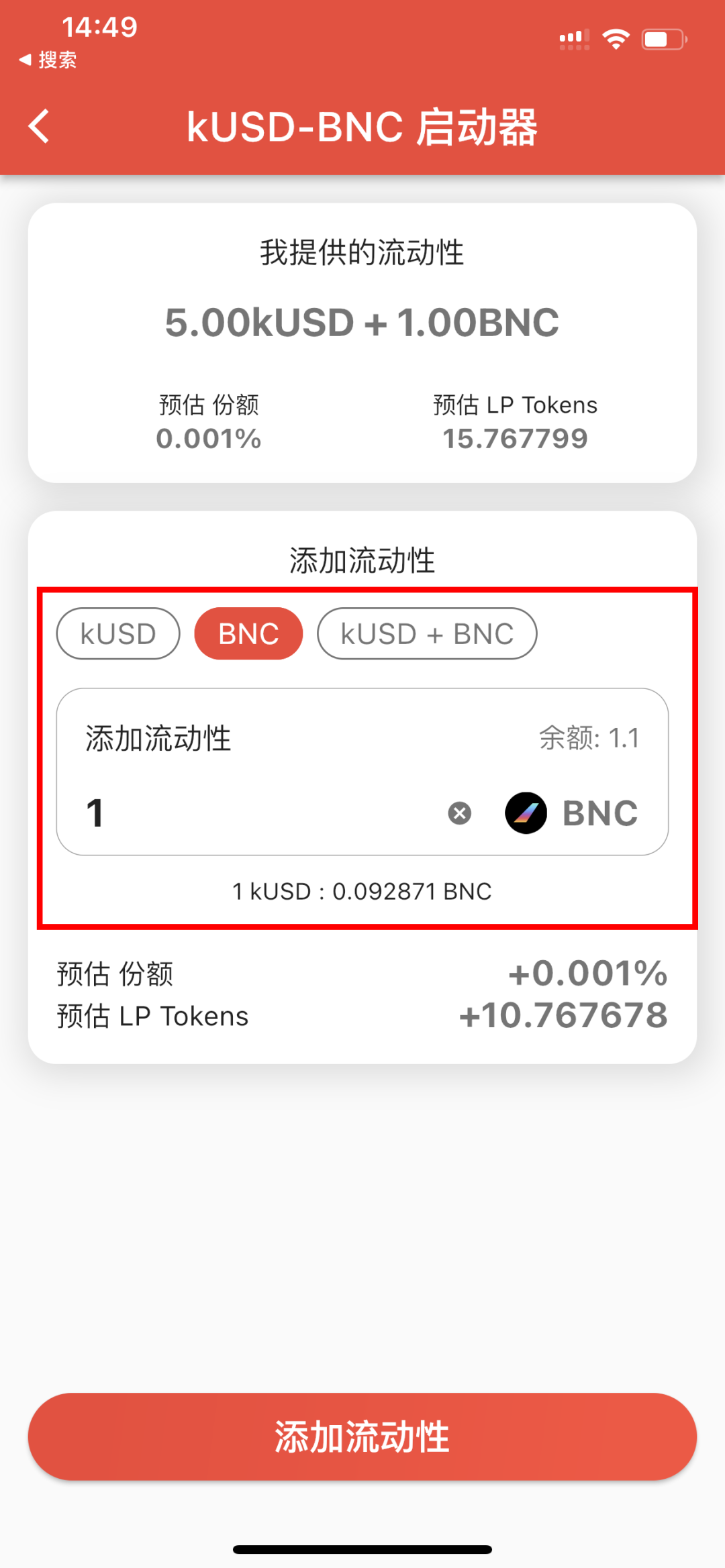Select the BNC chip
Viewport: 725px width, 1568px height.
248,633
